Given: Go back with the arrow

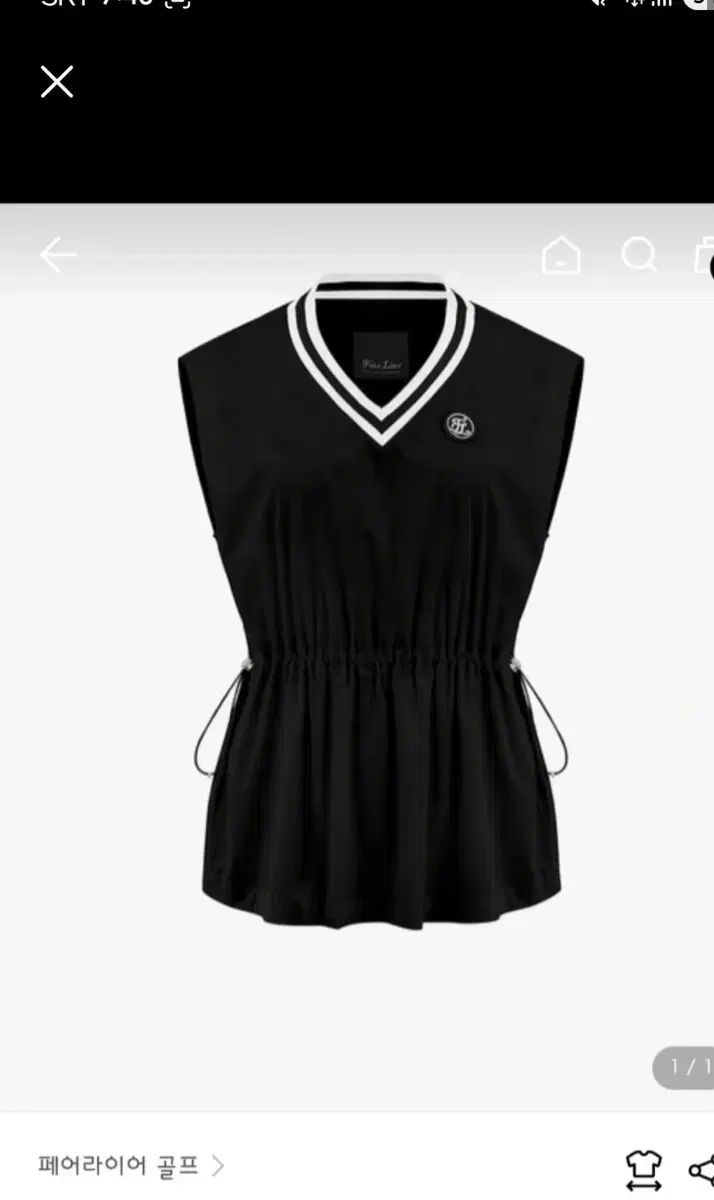Looking at the screenshot, I should (58, 256).
